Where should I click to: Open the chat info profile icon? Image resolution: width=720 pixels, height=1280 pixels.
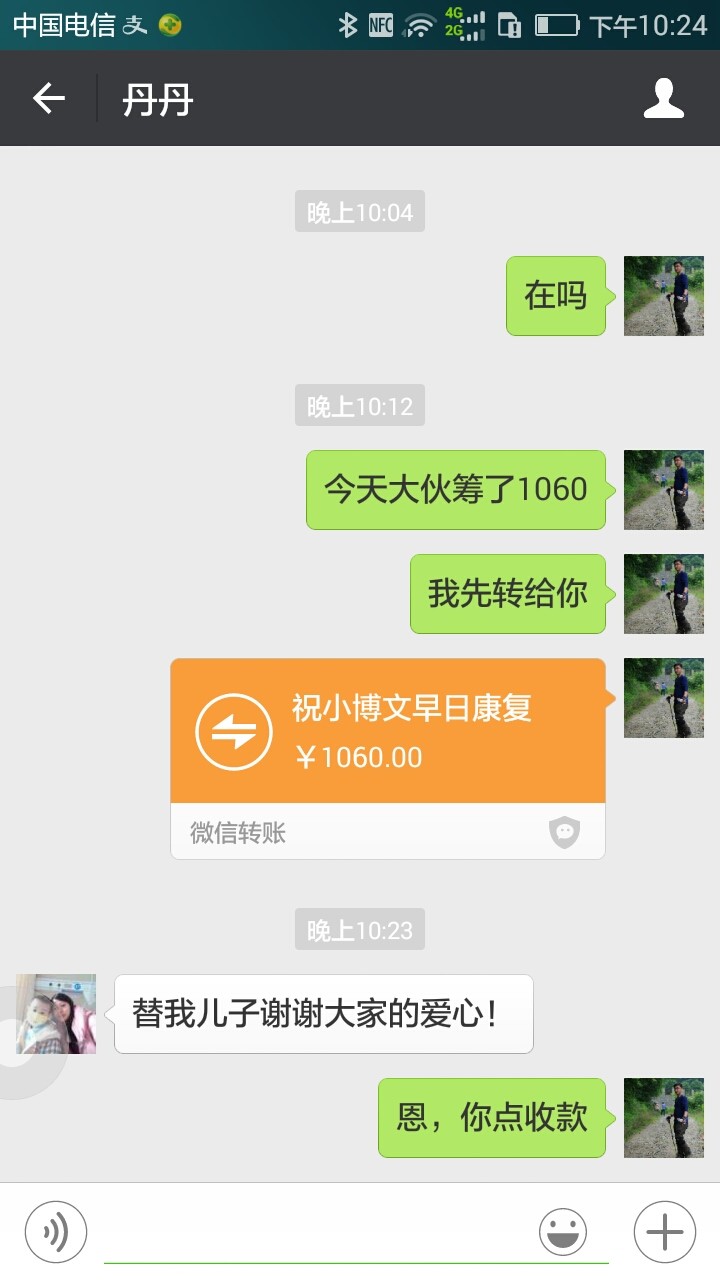(x=663, y=99)
